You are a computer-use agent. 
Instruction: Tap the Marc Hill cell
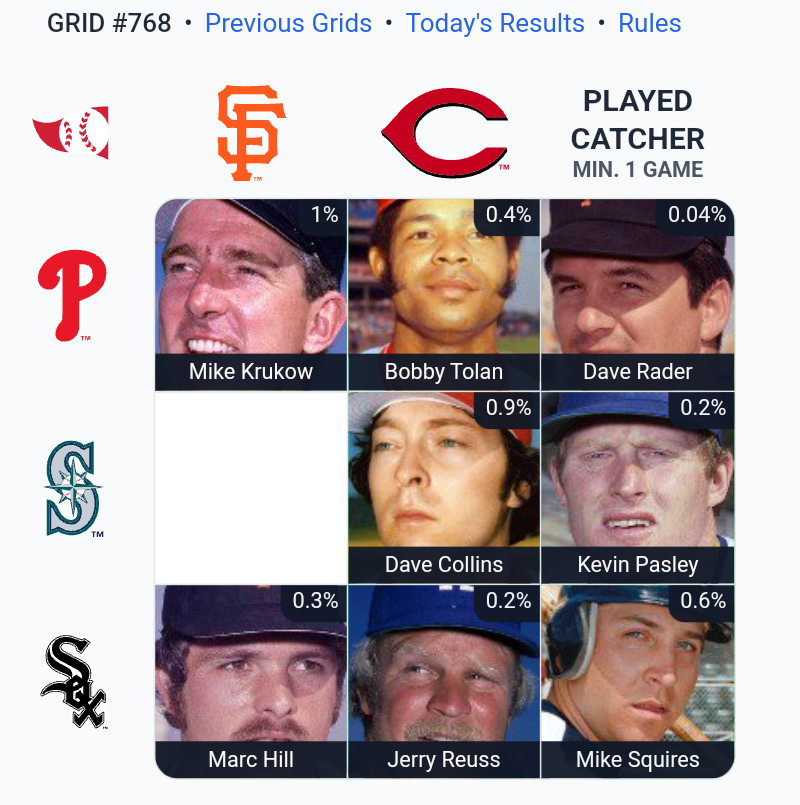[251, 681]
